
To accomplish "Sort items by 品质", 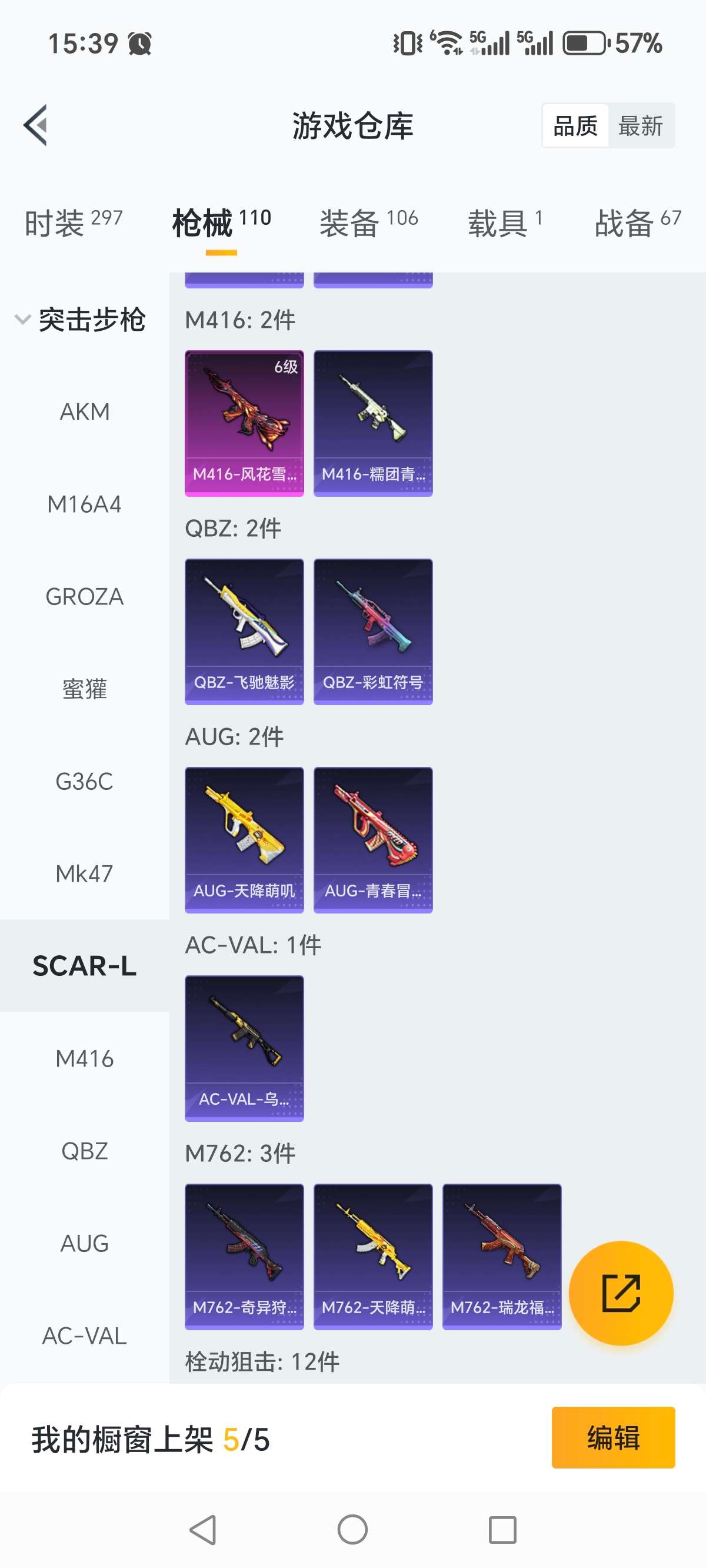I will point(575,126).
